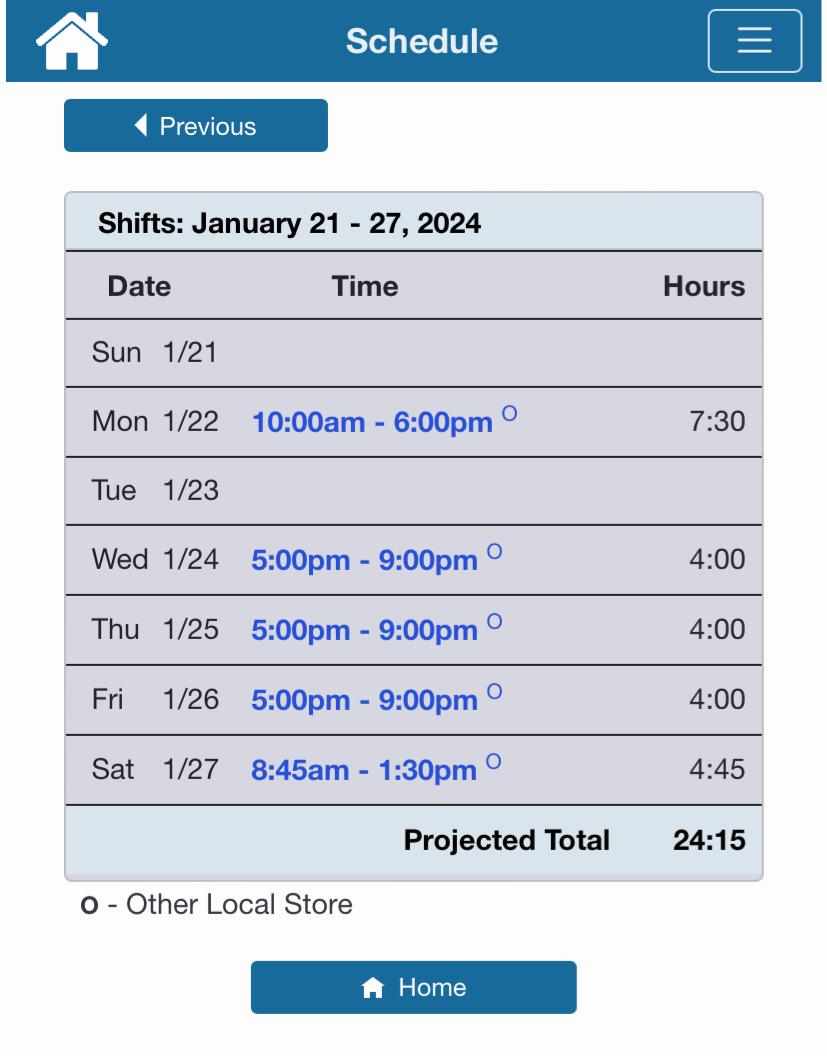This screenshot has width=827, height=1056.
Task: Click the house icon inside the Home button
Action: (371, 987)
